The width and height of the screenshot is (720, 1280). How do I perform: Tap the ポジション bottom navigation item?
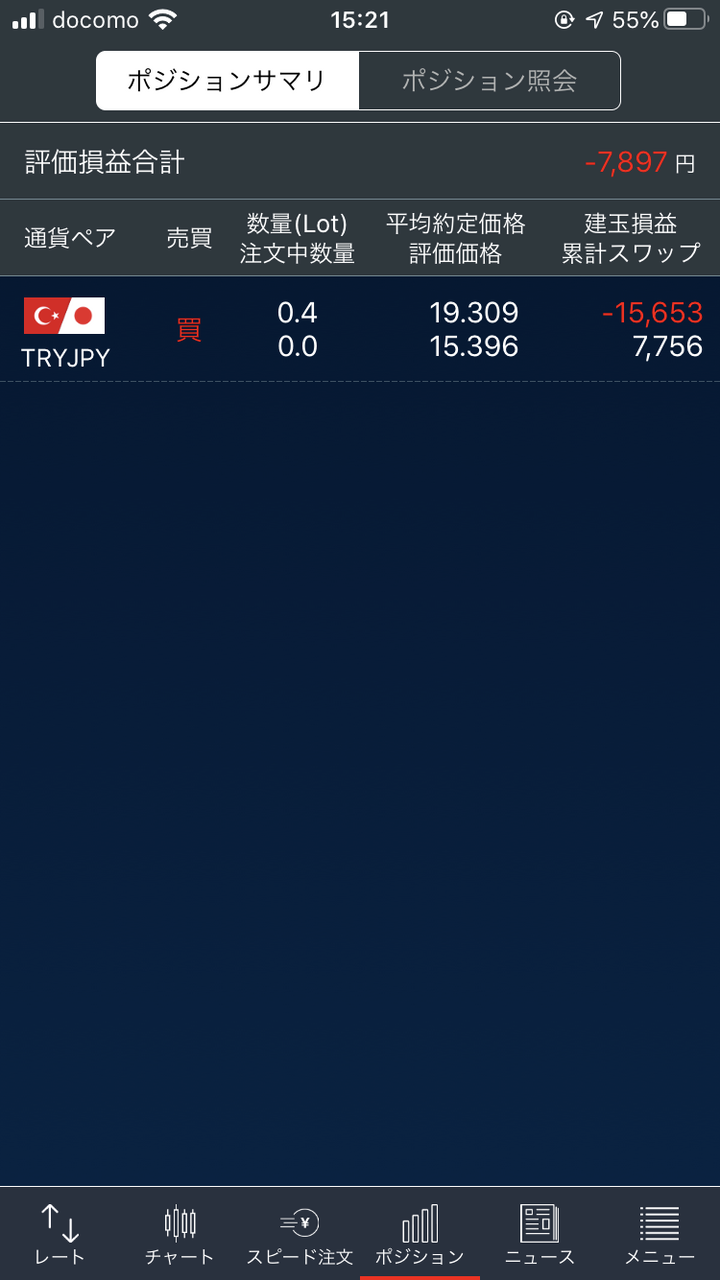point(420,1234)
